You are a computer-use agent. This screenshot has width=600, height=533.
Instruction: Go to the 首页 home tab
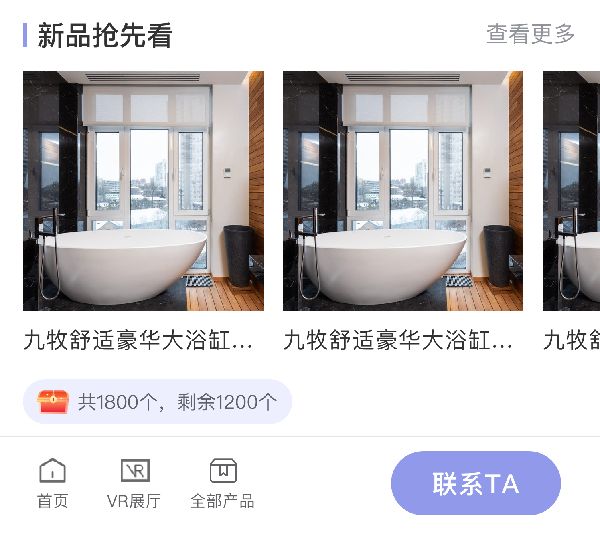point(52,483)
